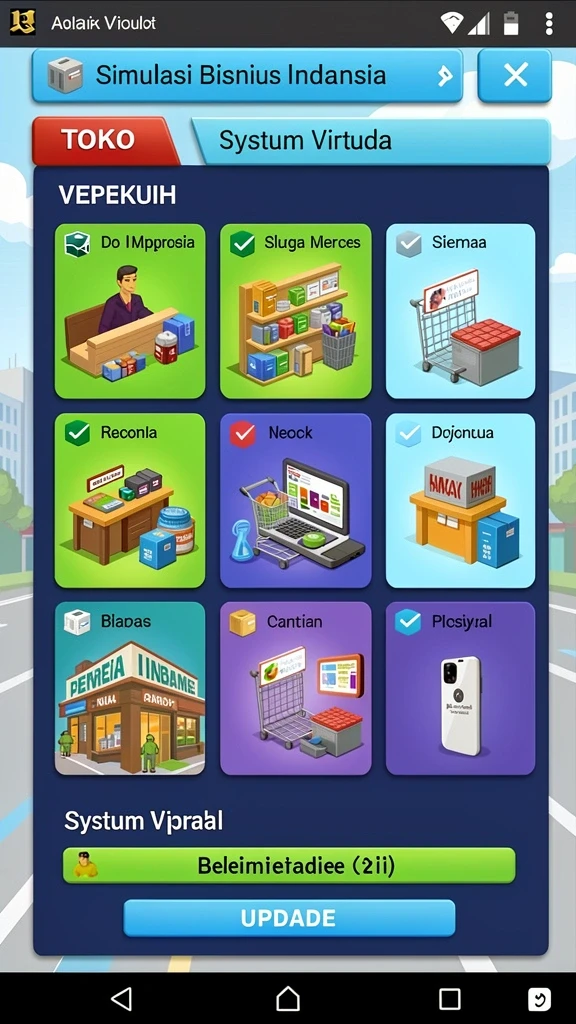576x1024 pixels.
Task: Open the Do IMpprosia card
Action: [130, 311]
